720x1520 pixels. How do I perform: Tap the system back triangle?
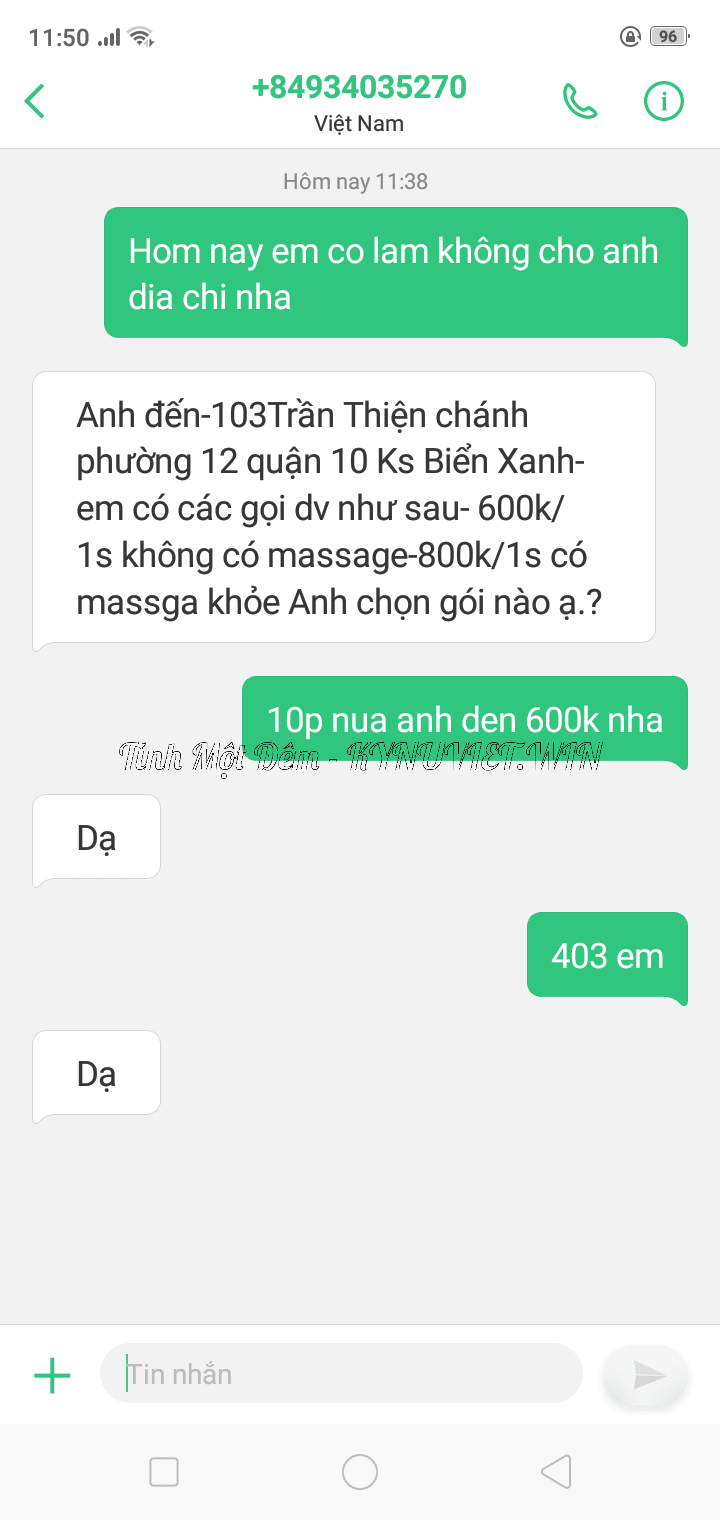coord(556,1472)
